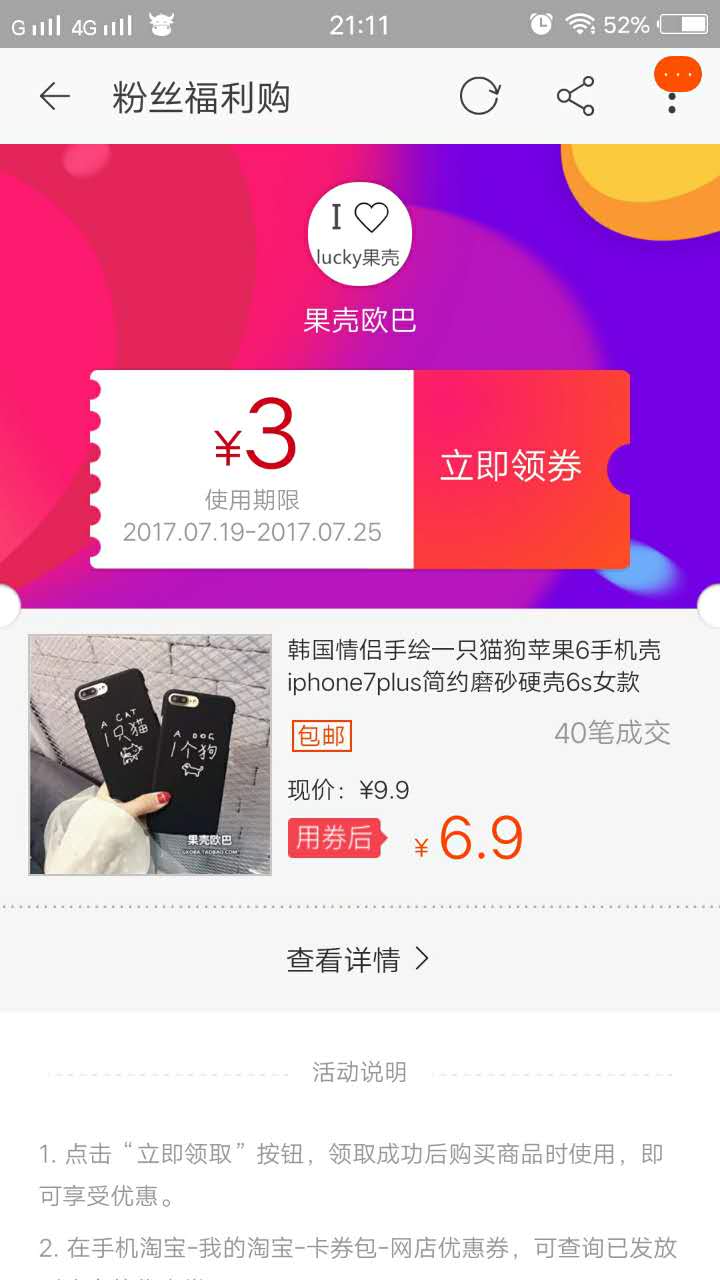
Task: Share this coupon page
Action: coord(575,97)
